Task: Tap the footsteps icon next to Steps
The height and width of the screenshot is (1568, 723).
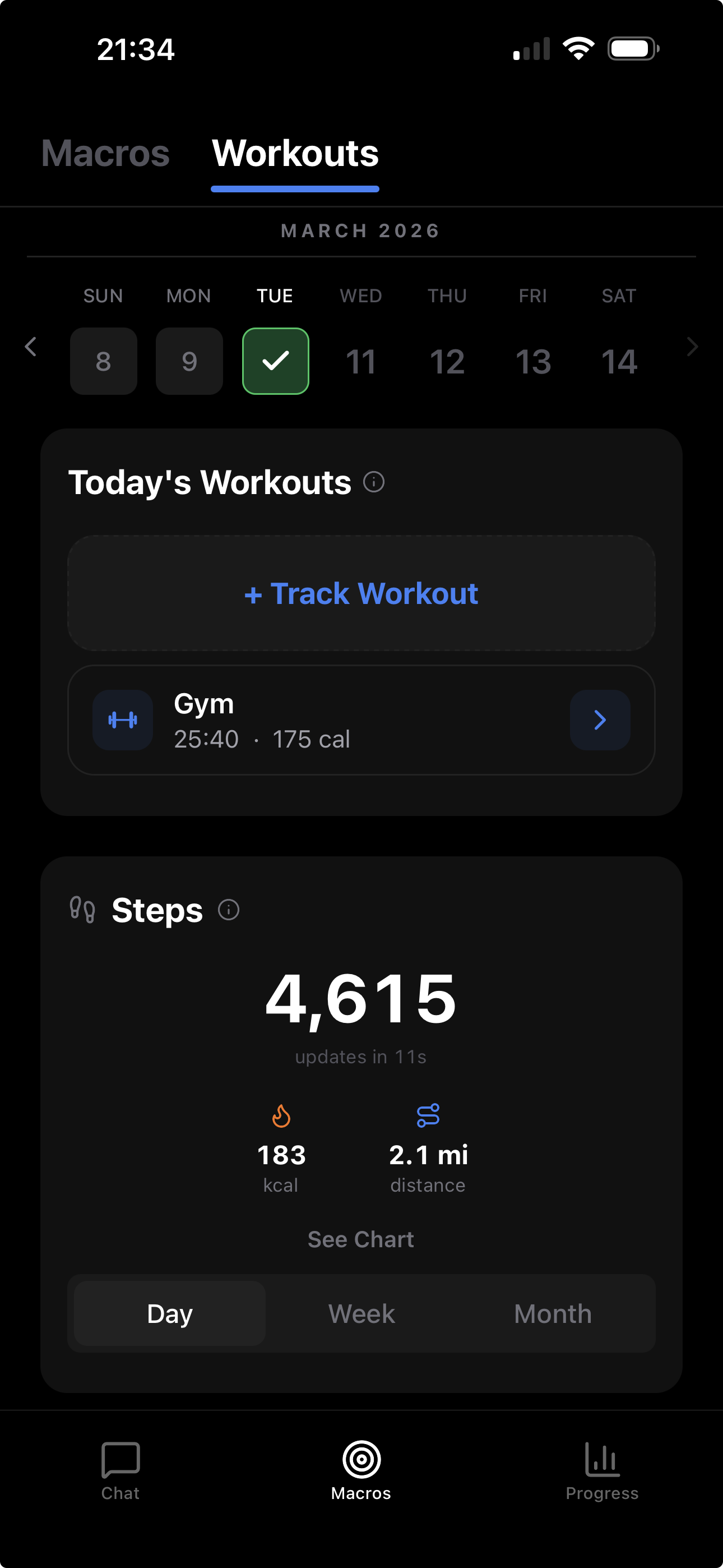Action: (x=82, y=910)
